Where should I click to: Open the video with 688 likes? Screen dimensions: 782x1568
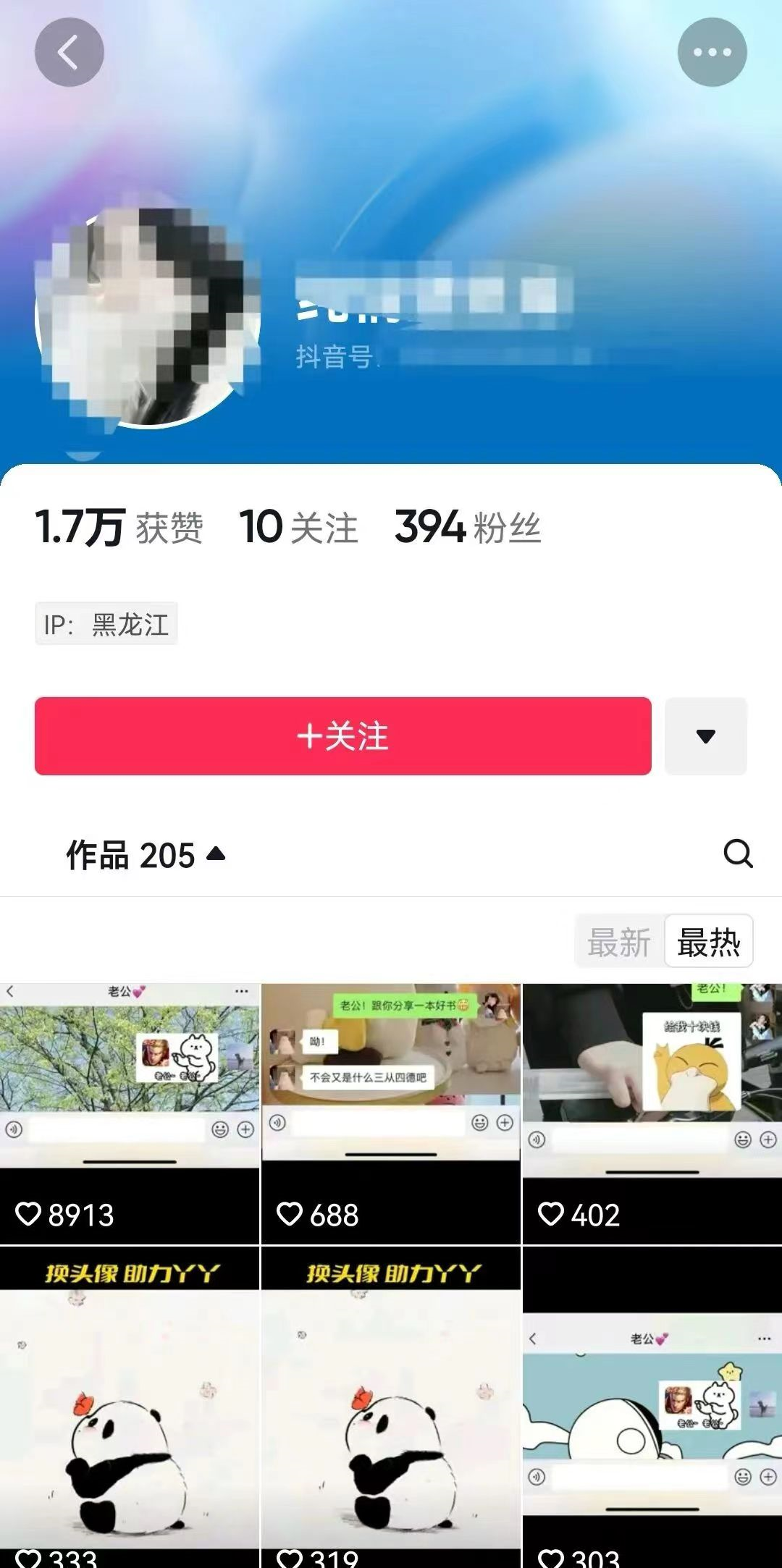391,1113
